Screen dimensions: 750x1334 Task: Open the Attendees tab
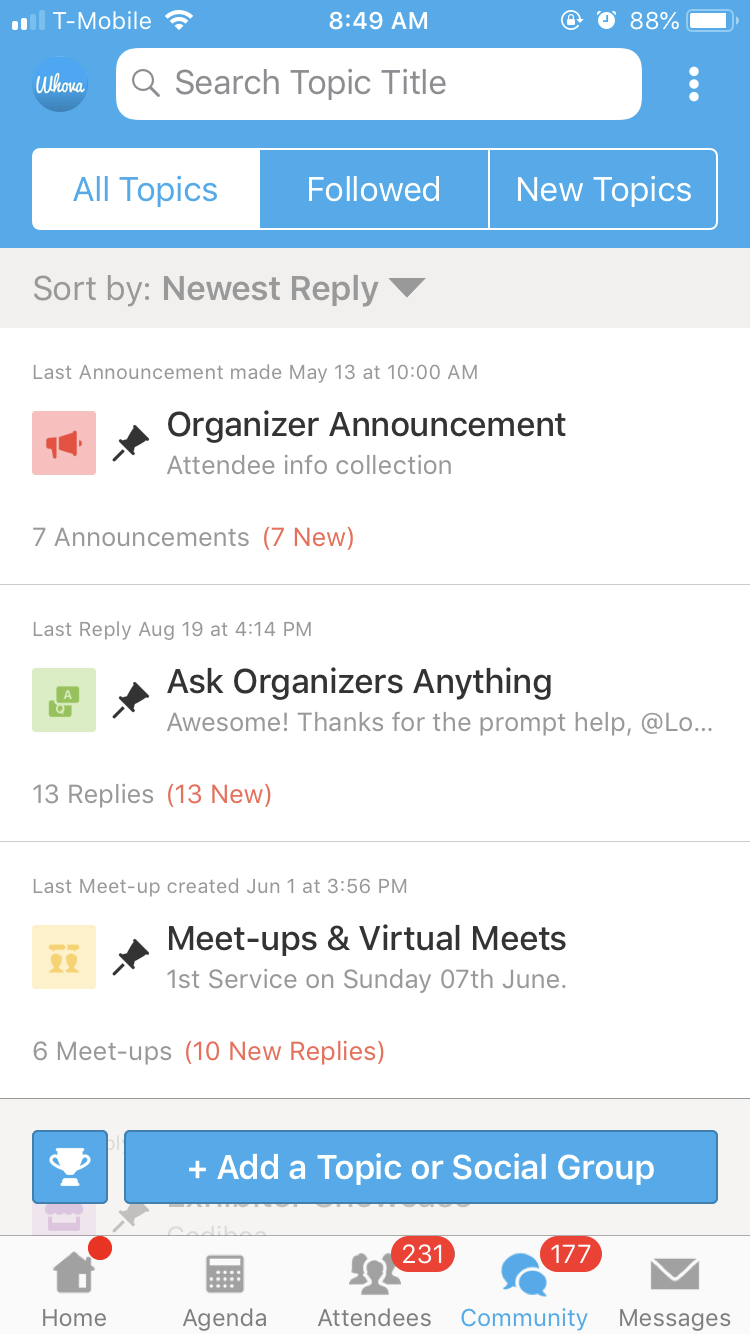pyautogui.click(x=375, y=1290)
